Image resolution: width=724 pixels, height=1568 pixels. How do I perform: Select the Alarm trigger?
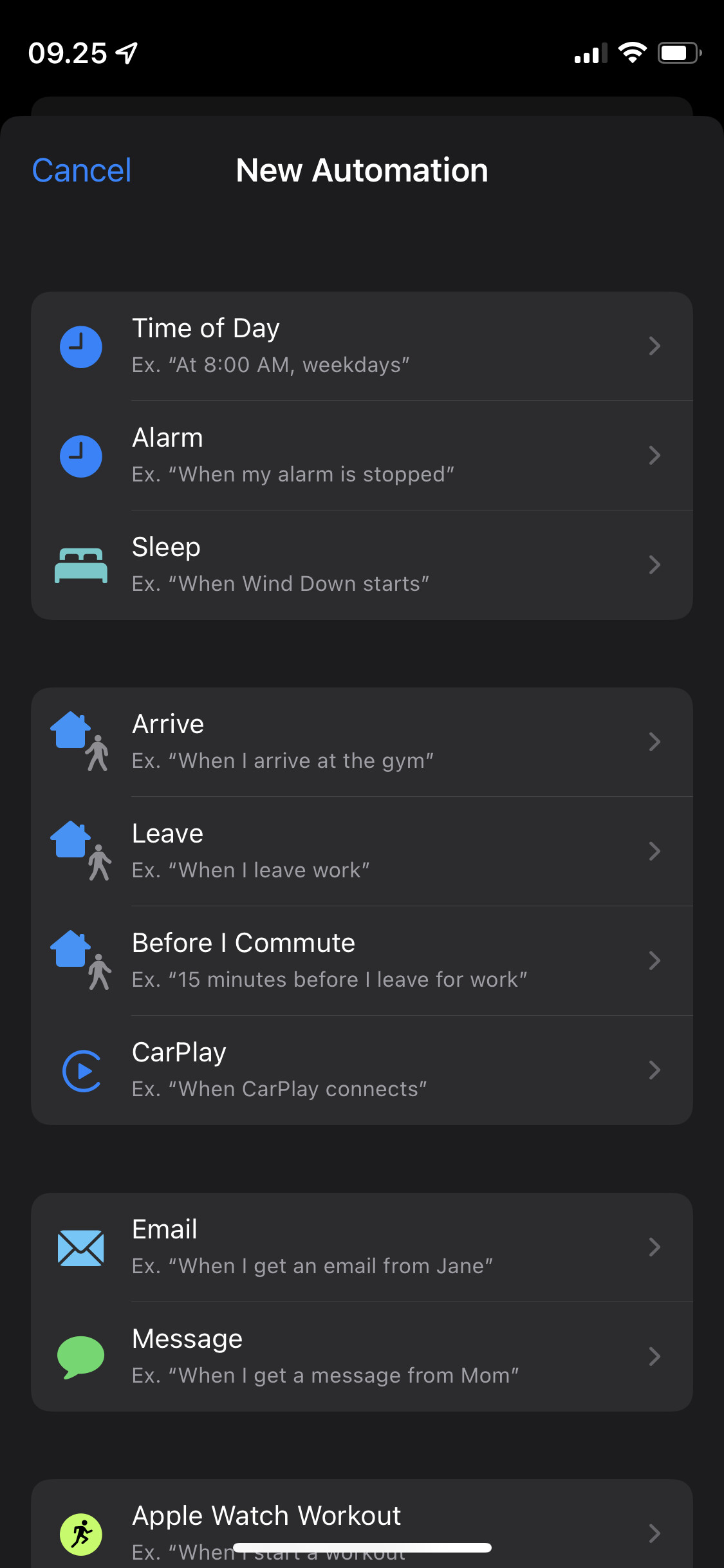(x=362, y=456)
